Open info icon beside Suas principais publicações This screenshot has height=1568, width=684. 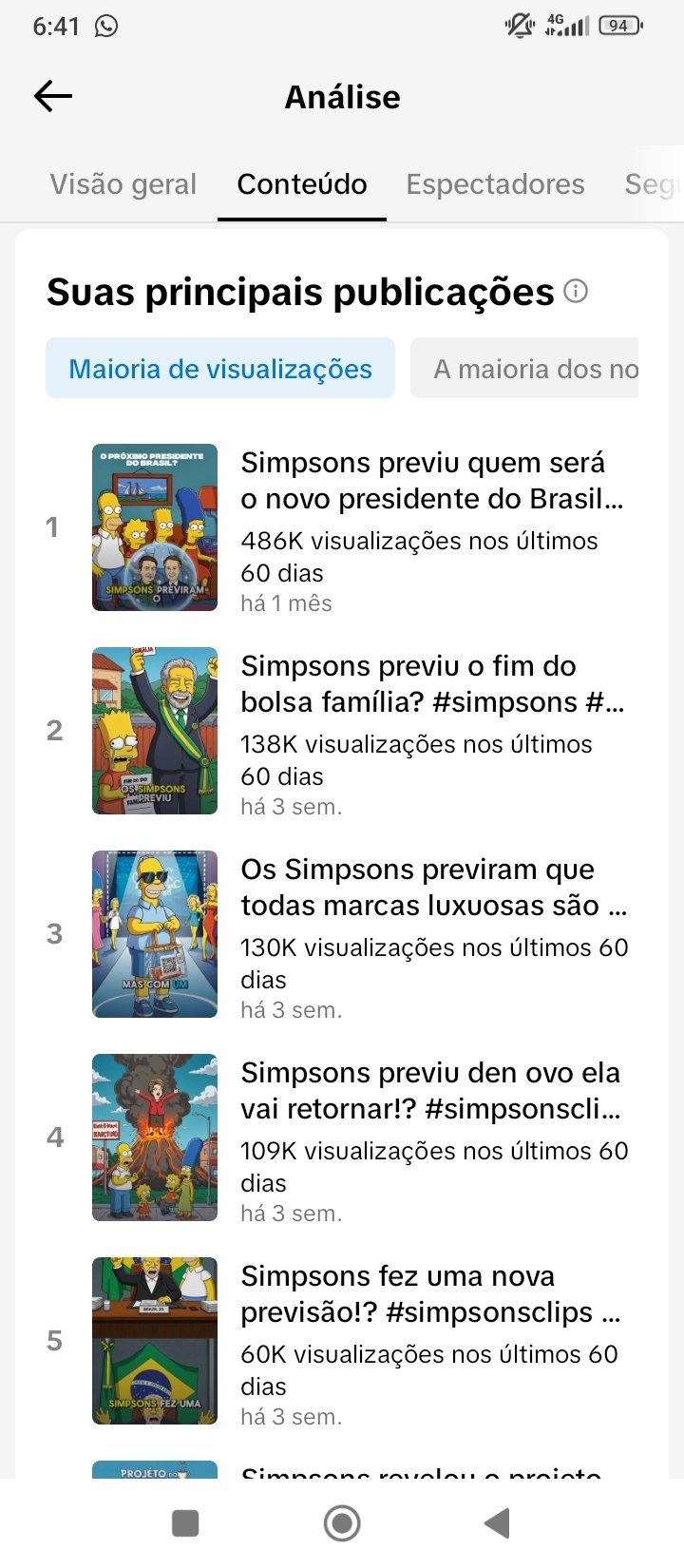tap(576, 291)
